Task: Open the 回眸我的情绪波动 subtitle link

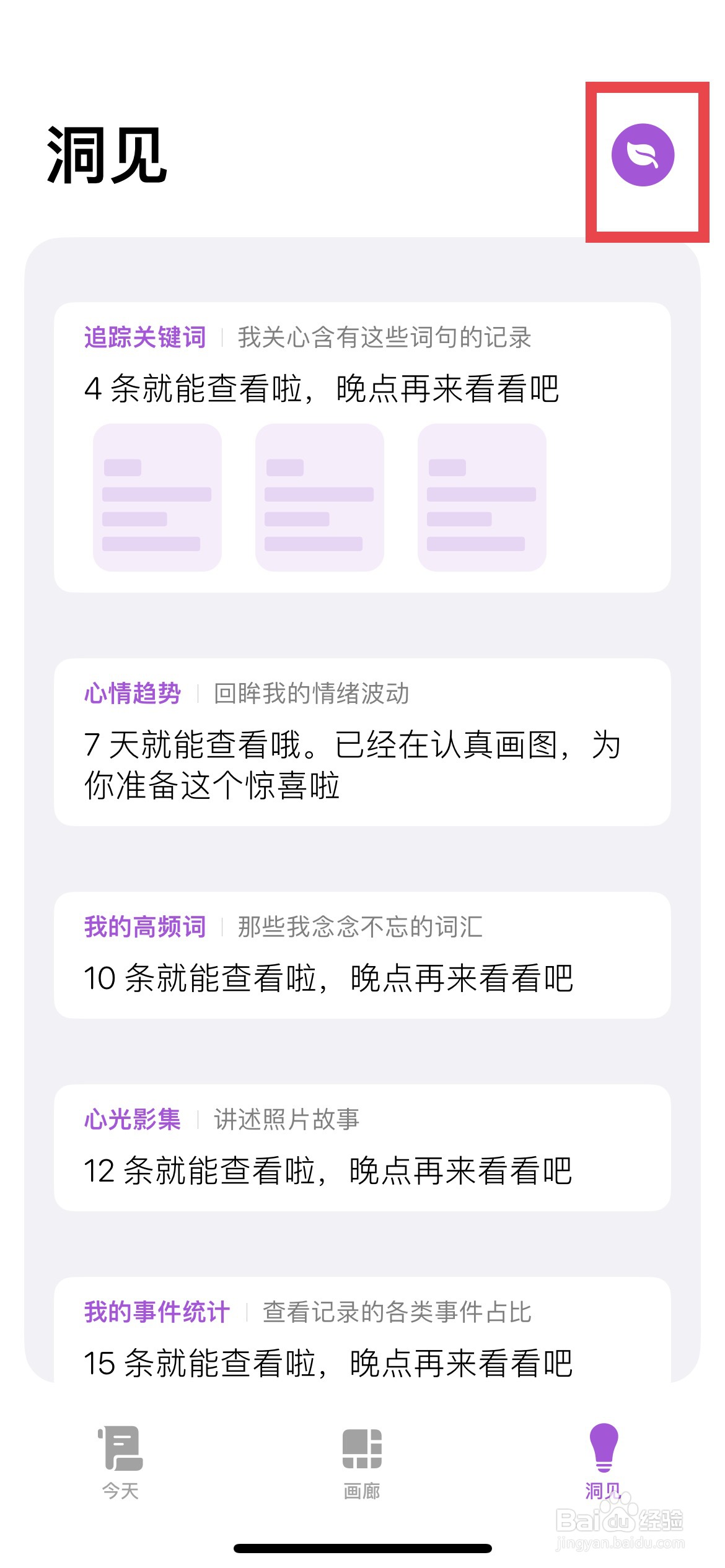Action: (310, 695)
